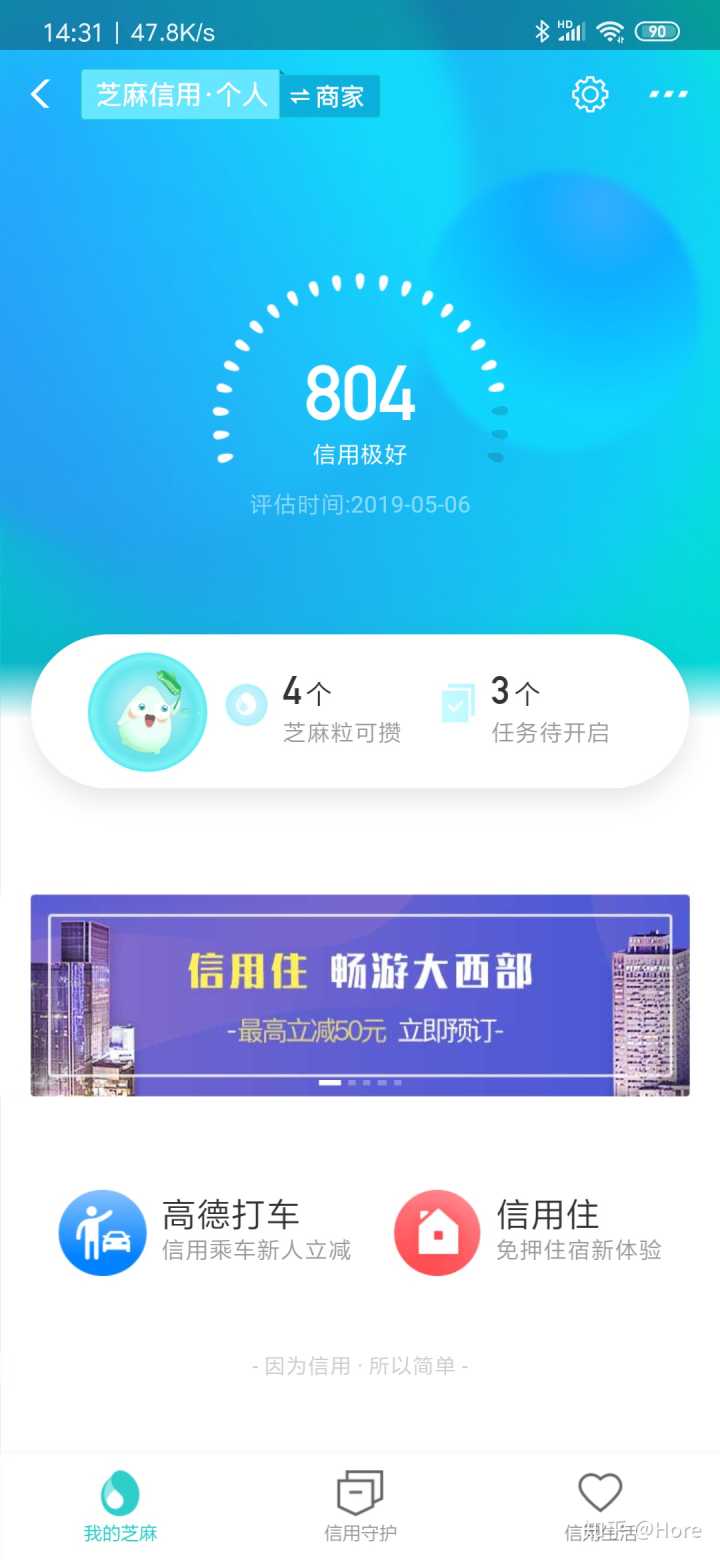The width and height of the screenshot is (720, 1560).
Task: Collect the 4个 芝麻粒可攒
Action: [x=318, y=710]
